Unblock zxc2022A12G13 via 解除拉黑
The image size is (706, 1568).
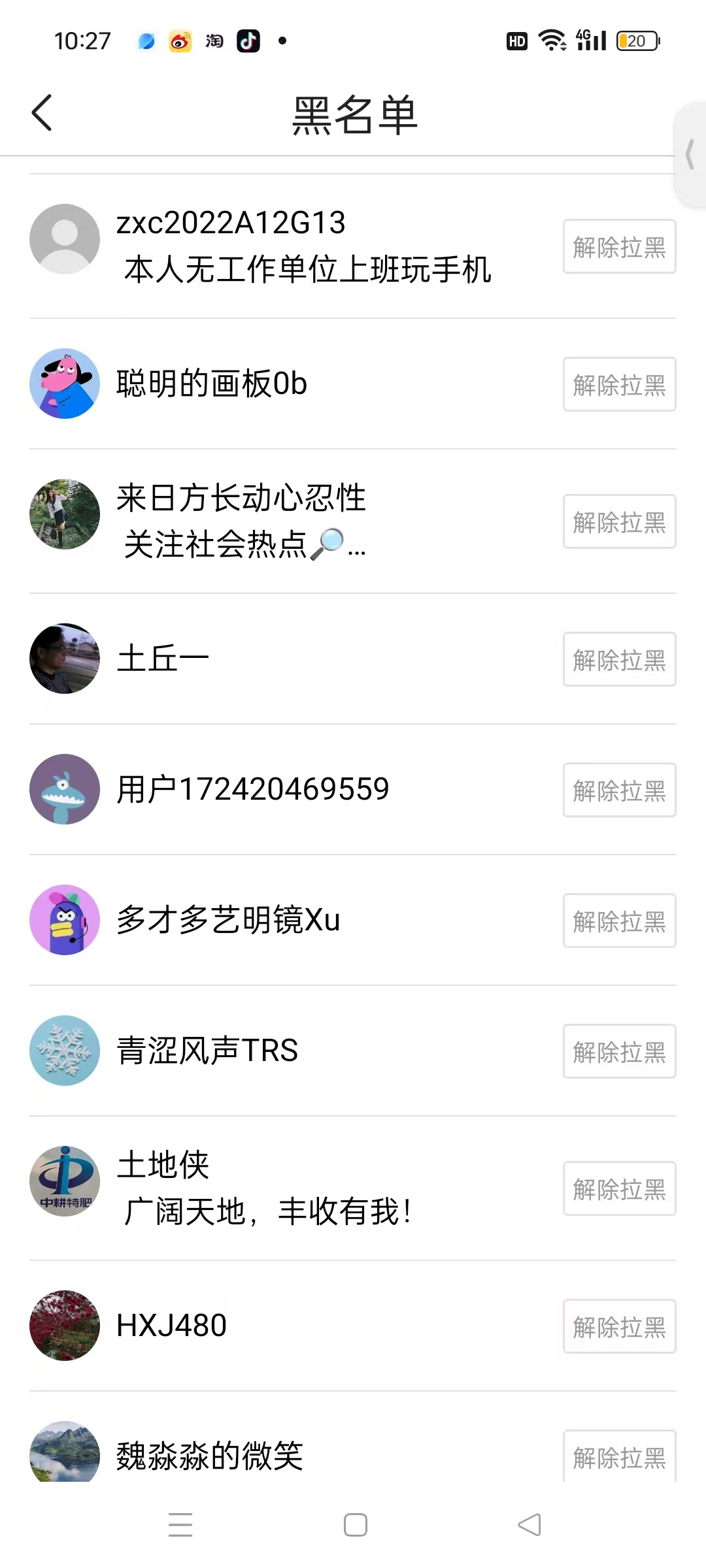pyautogui.click(x=618, y=248)
